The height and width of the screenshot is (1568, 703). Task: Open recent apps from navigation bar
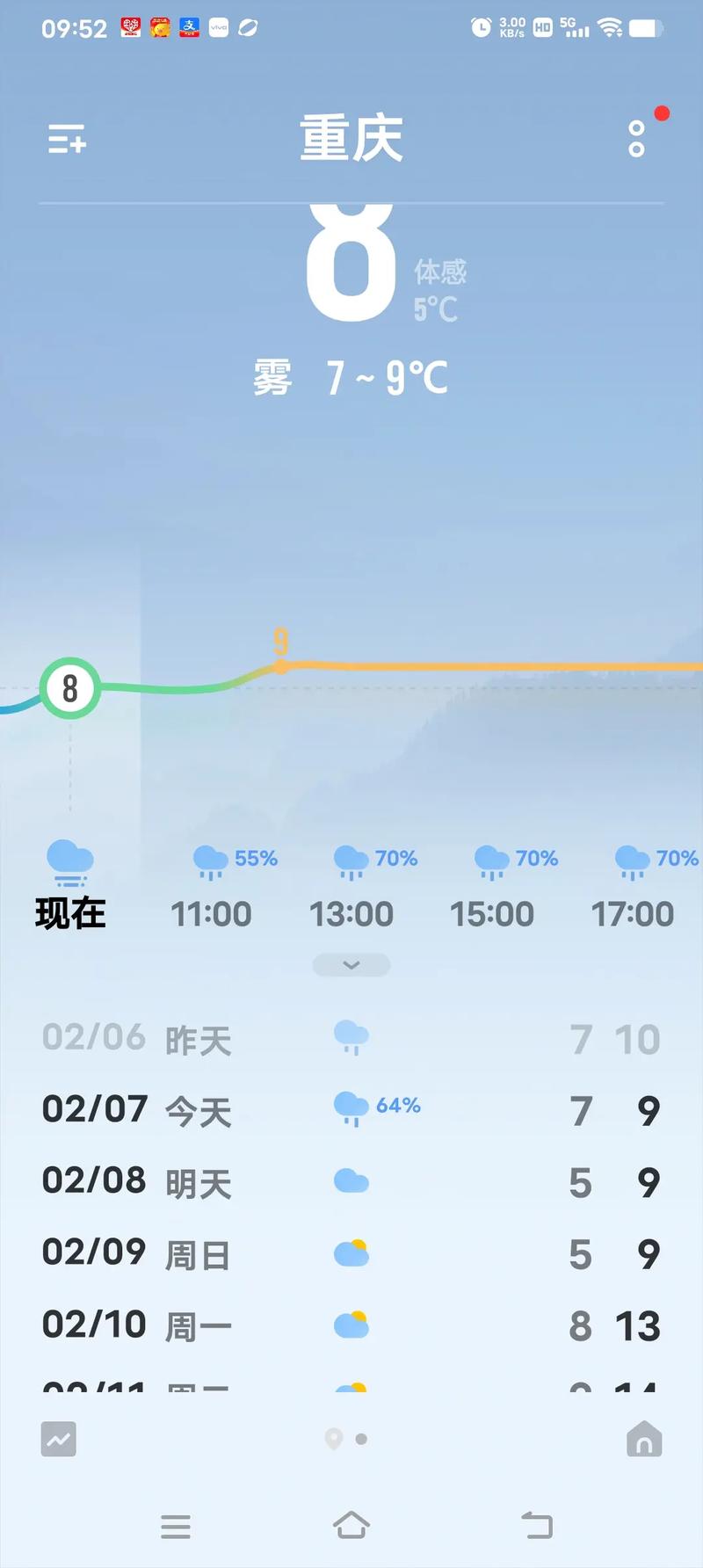click(176, 1528)
